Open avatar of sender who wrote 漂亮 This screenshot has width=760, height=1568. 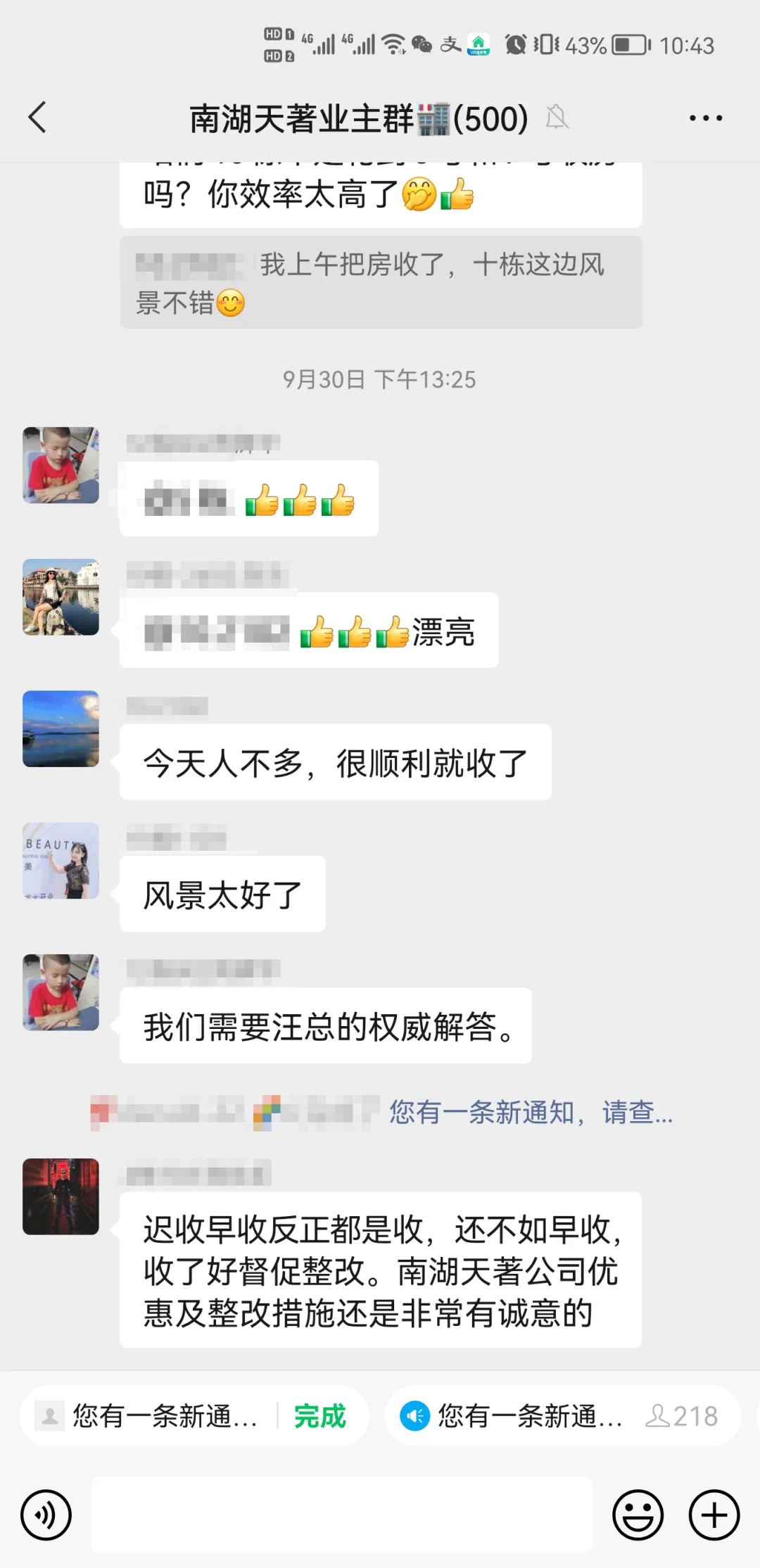pos(61,597)
